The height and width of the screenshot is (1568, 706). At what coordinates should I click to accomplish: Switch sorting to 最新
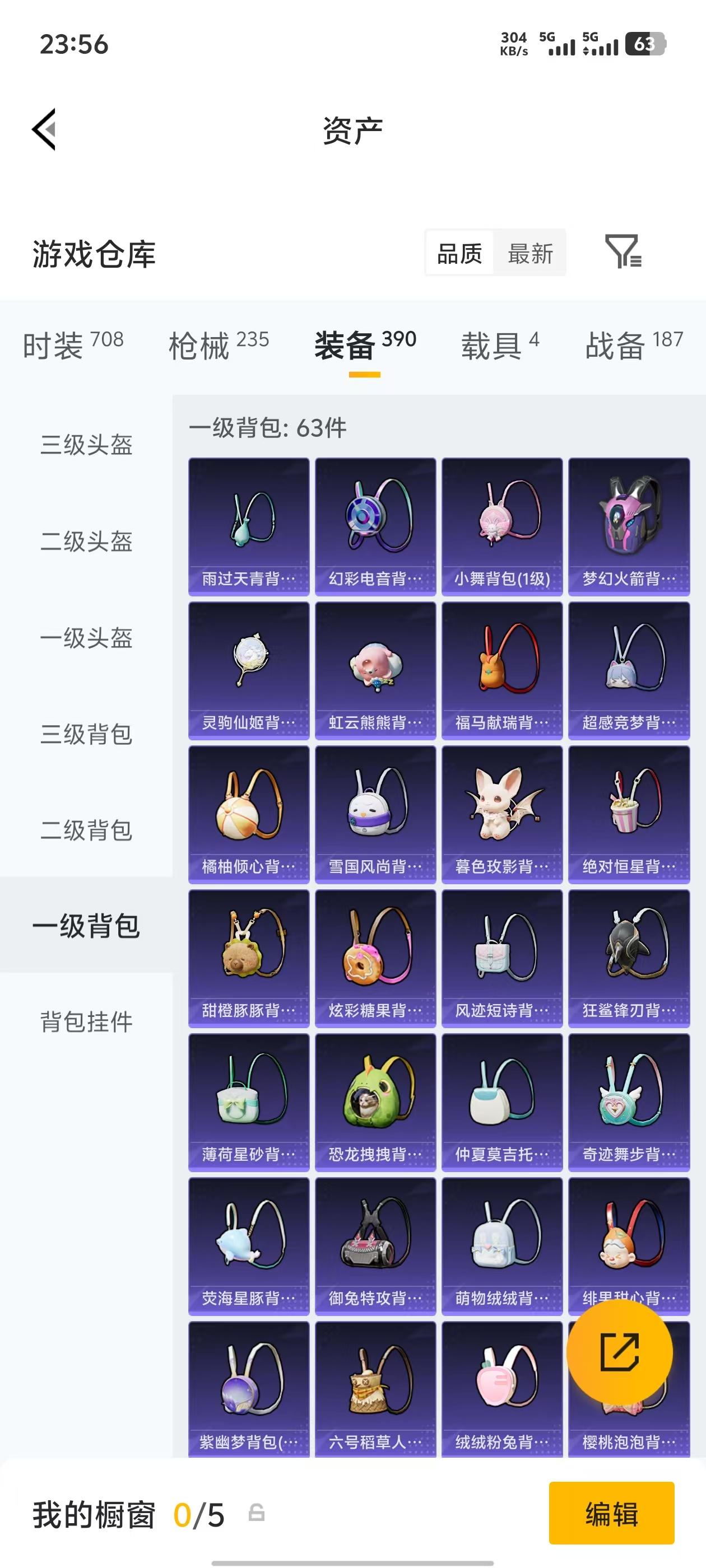(x=529, y=253)
